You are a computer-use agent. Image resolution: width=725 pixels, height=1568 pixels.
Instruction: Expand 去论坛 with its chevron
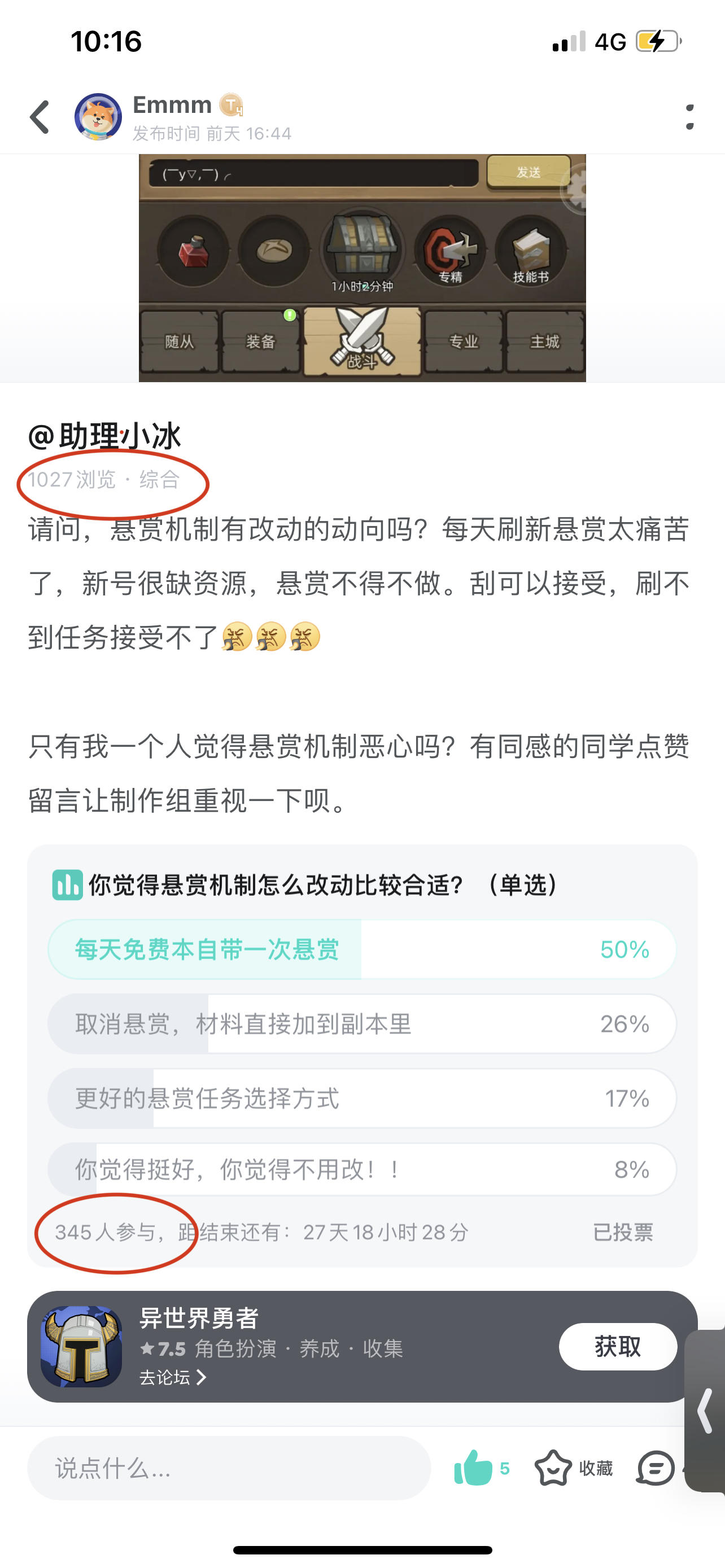point(173,1379)
